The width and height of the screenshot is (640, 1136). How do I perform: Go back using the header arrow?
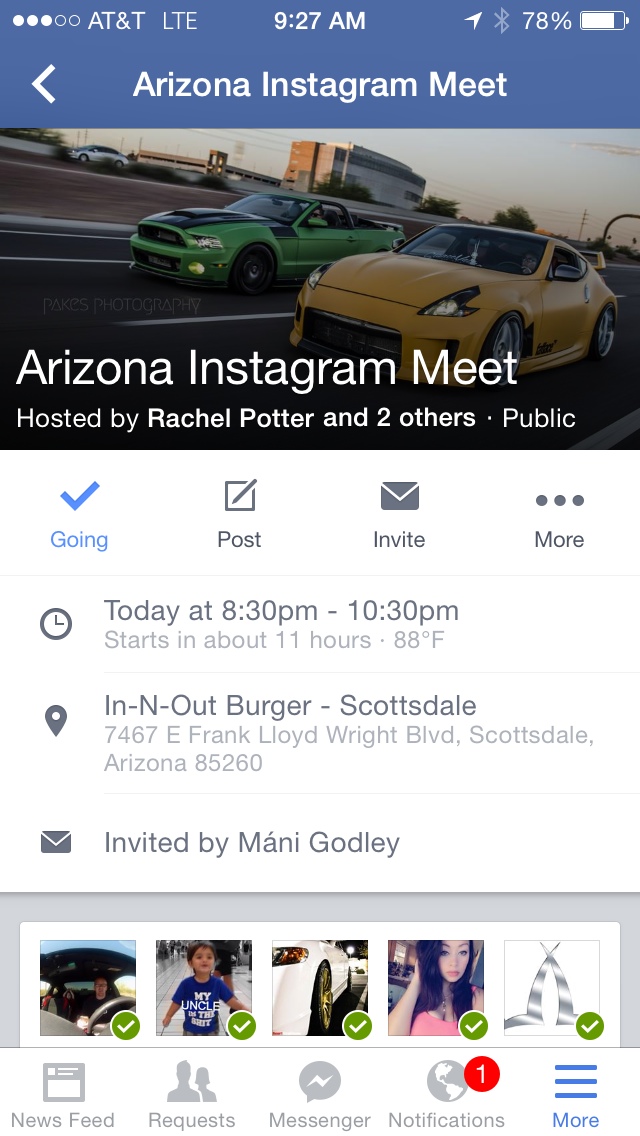[x=44, y=85]
